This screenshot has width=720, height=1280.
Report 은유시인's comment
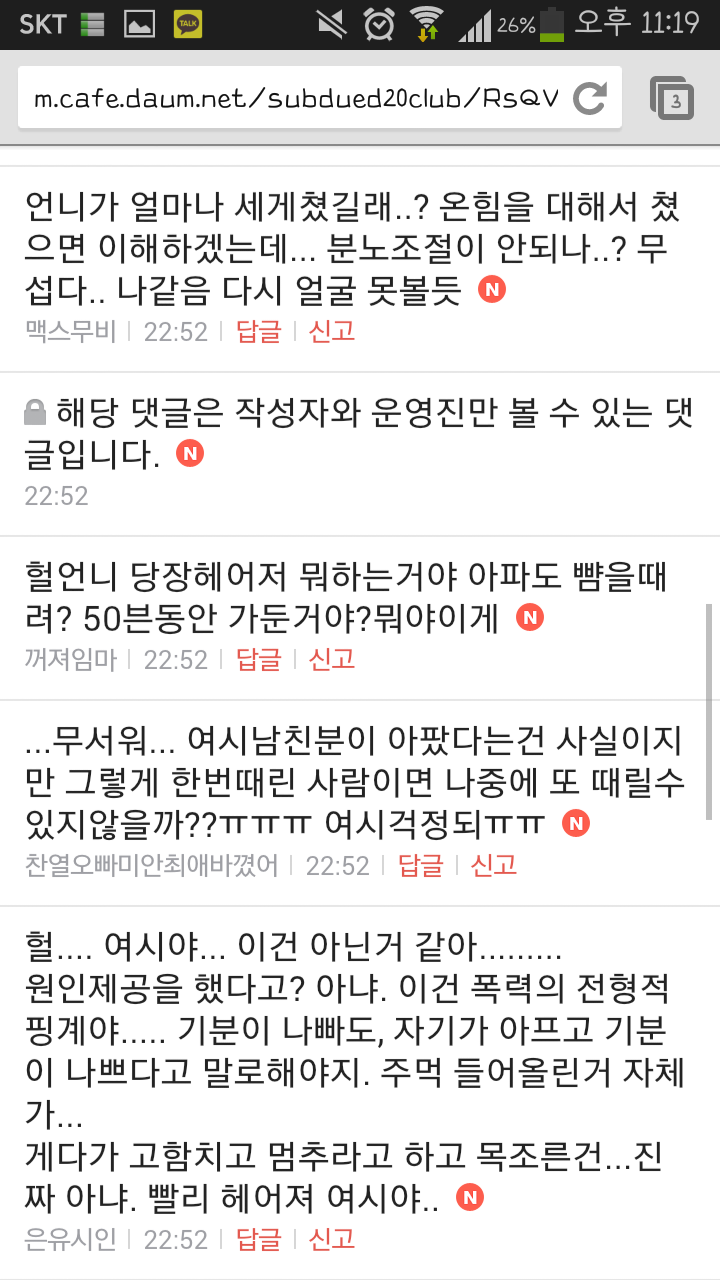coord(332,1239)
